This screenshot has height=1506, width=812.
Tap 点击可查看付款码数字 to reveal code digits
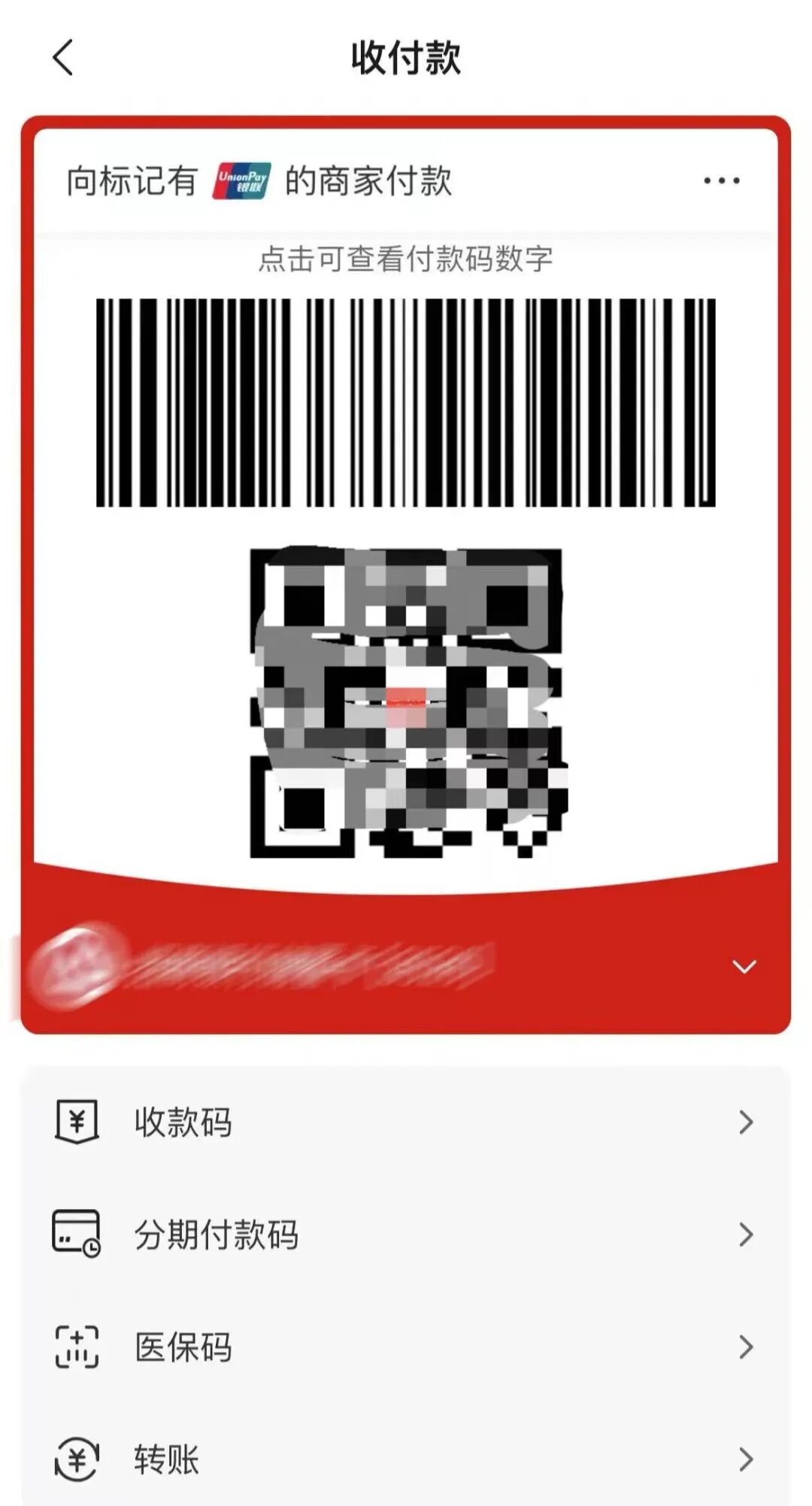pyautogui.click(x=406, y=260)
